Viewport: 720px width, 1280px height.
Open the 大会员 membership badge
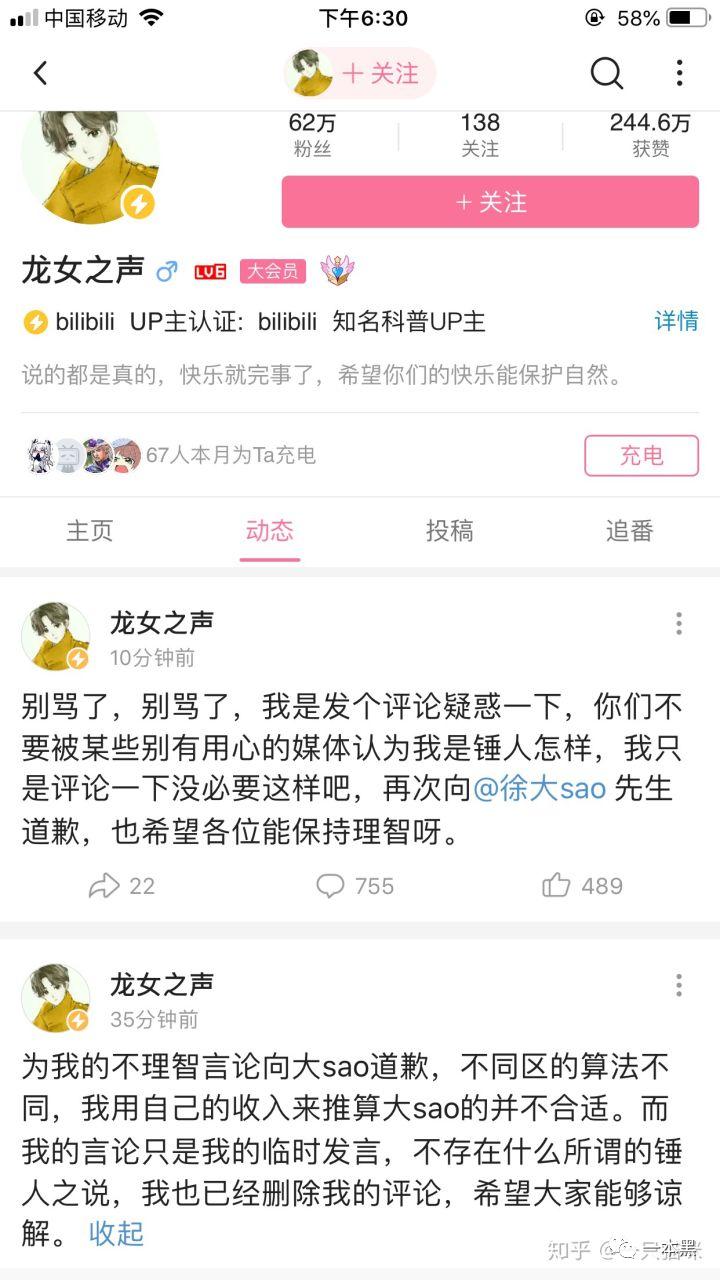click(x=273, y=271)
